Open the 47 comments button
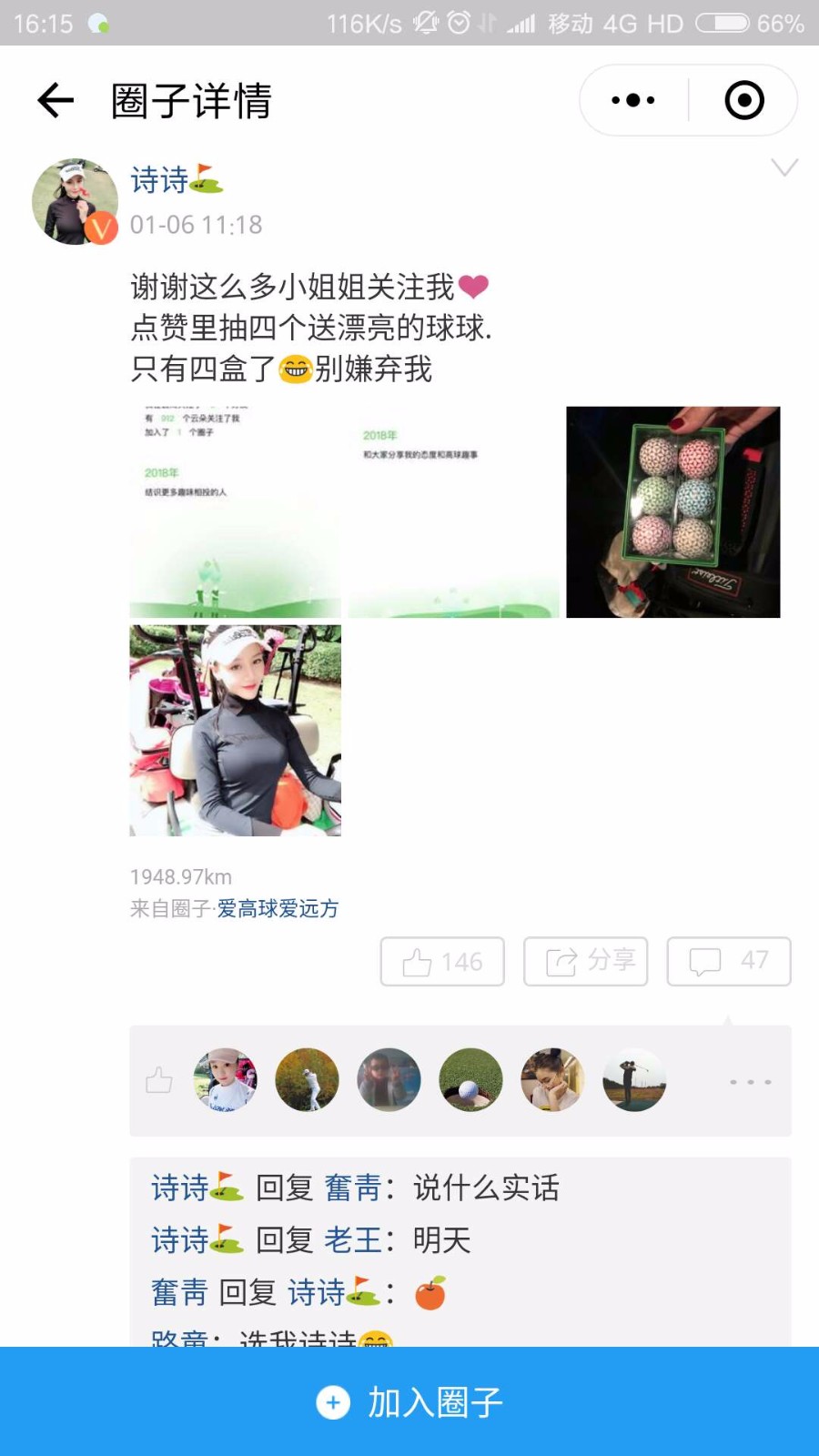 coord(728,962)
